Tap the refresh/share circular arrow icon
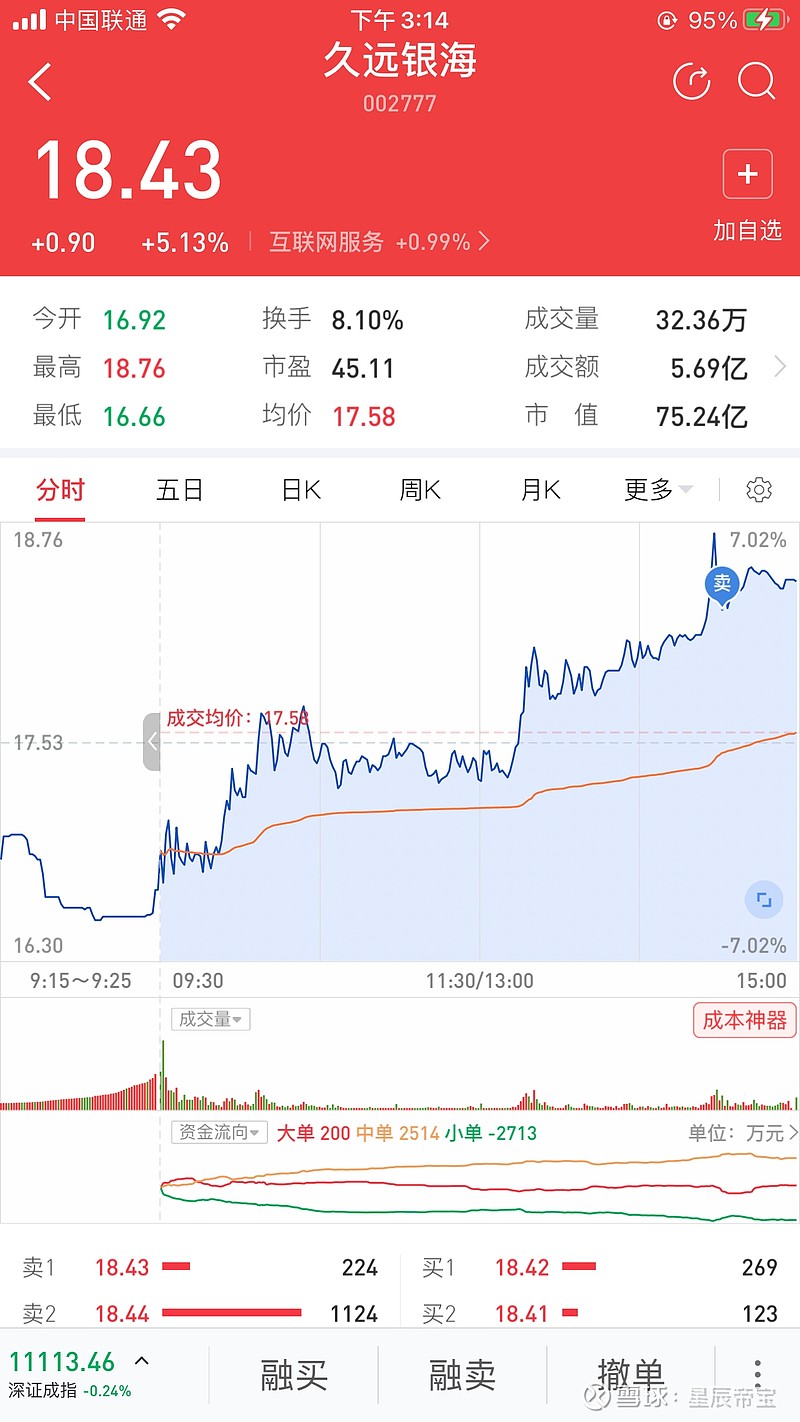This screenshot has width=800, height=1422. [691, 81]
